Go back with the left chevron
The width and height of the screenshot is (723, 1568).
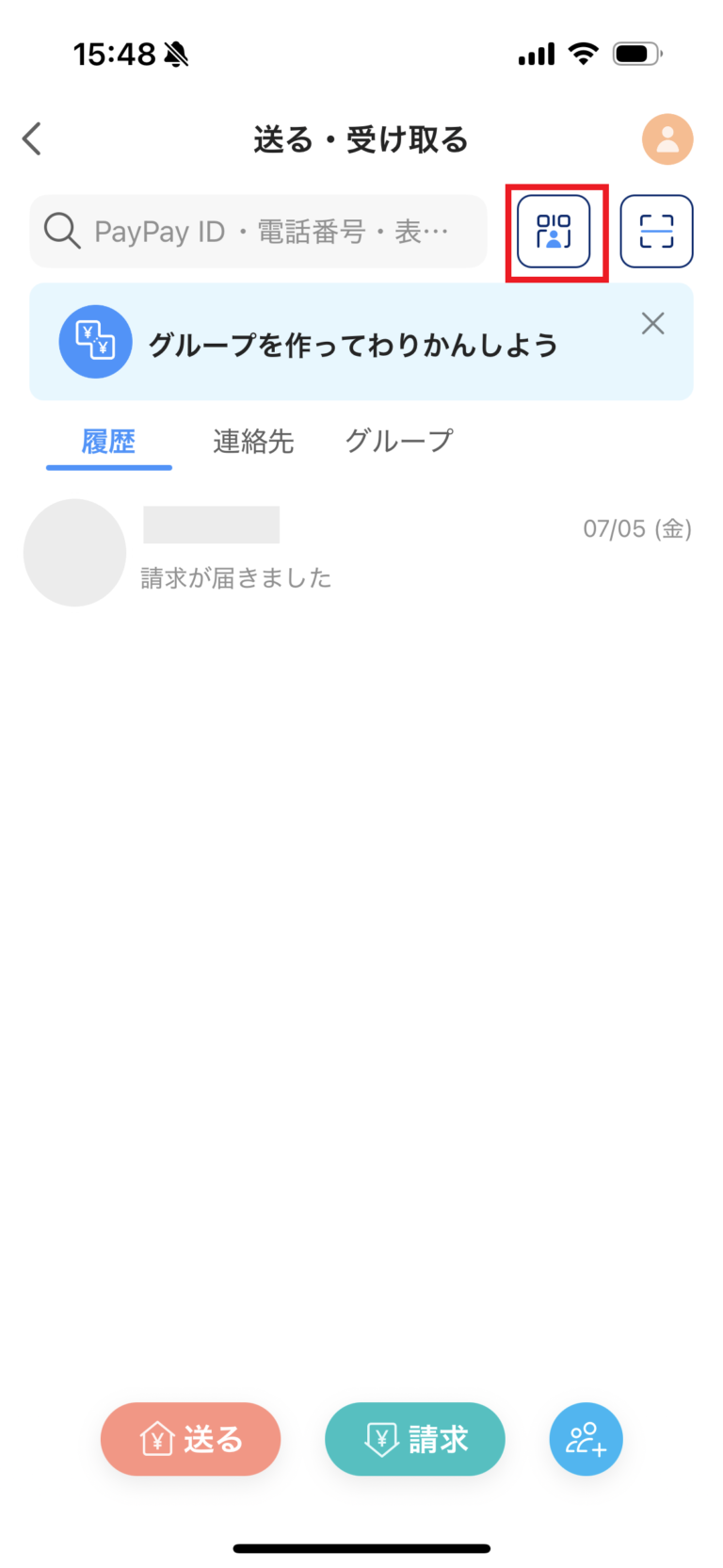tap(31, 137)
